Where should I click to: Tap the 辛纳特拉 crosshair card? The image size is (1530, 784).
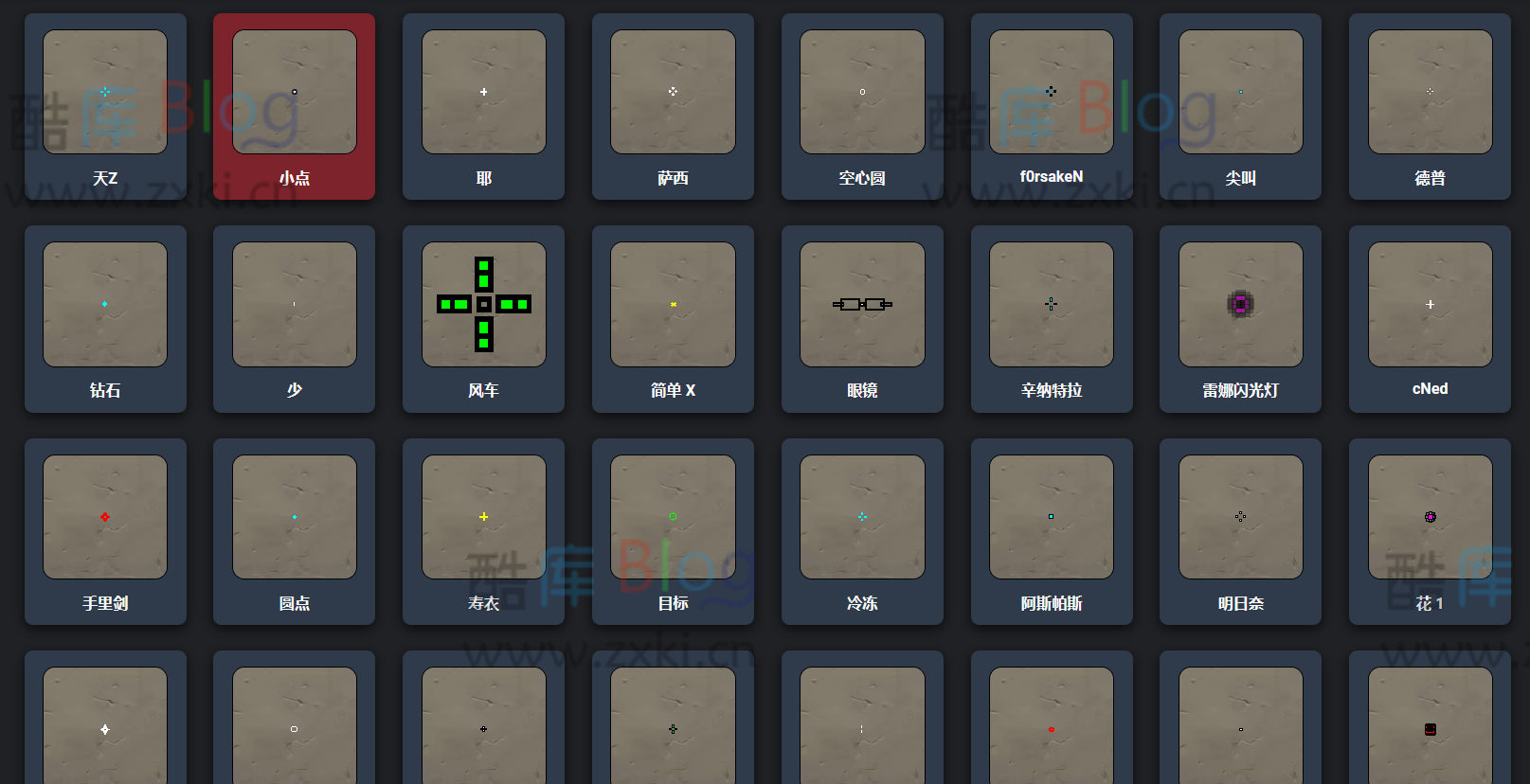(x=1052, y=318)
